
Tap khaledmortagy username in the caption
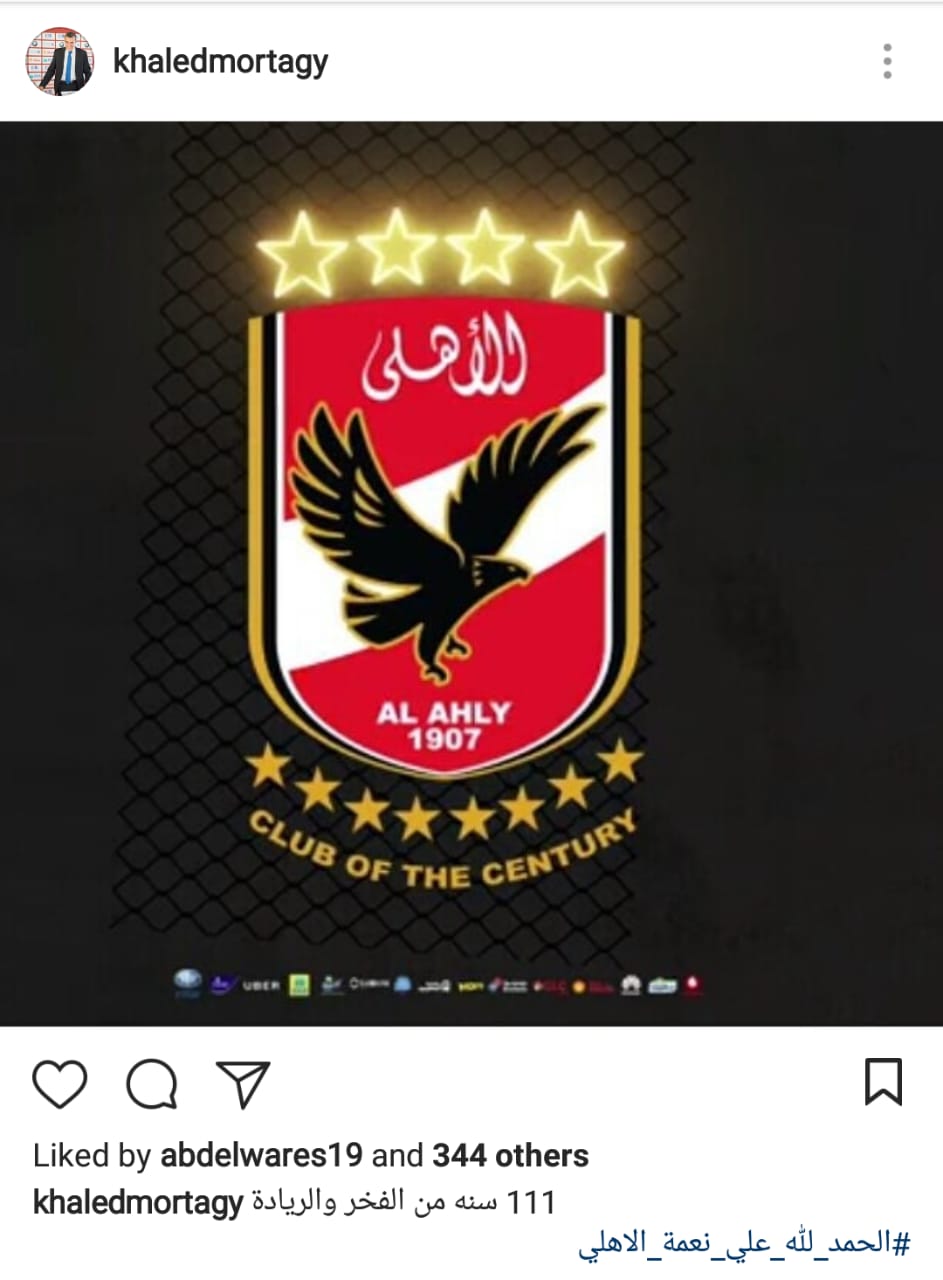(x=138, y=1201)
